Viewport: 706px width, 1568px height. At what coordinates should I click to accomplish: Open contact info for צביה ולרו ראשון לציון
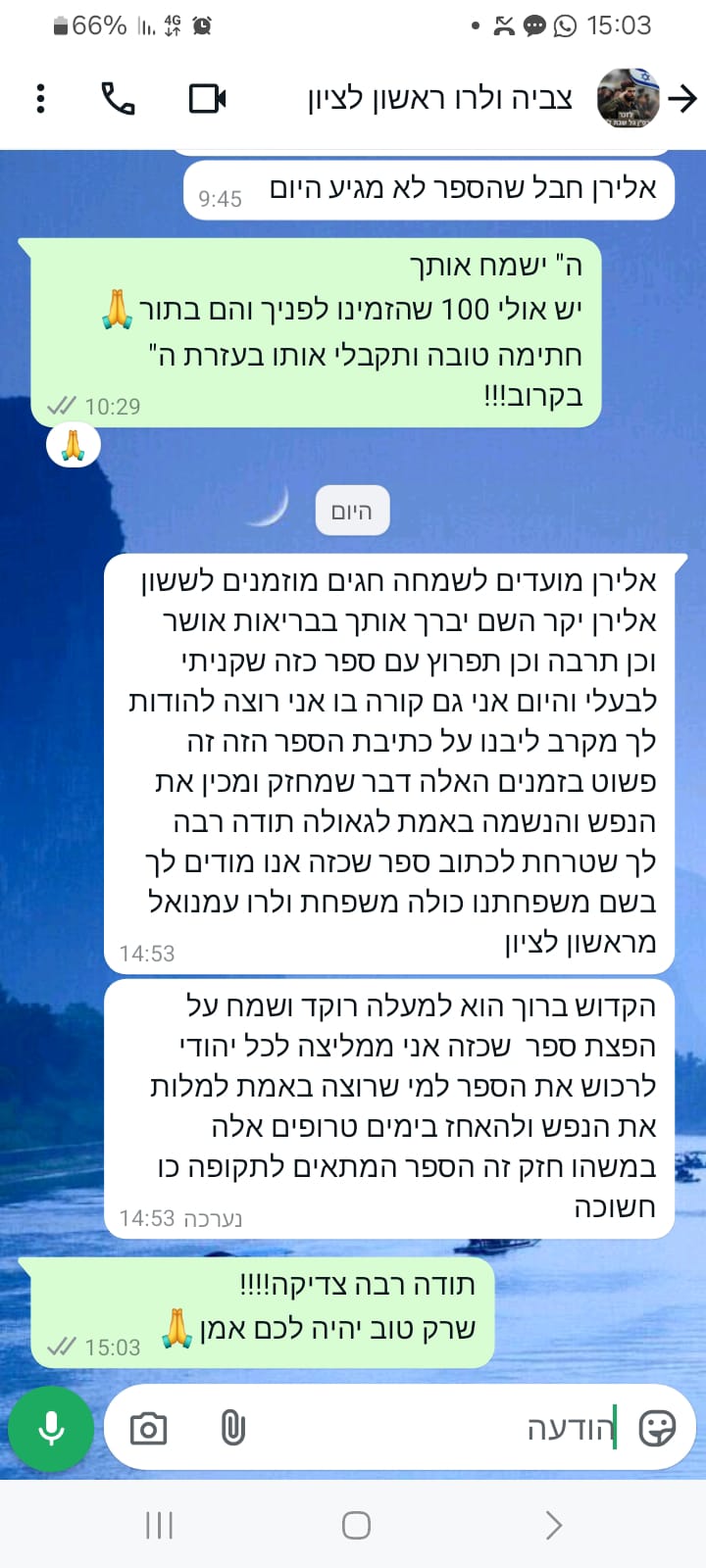(x=439, y=99)
